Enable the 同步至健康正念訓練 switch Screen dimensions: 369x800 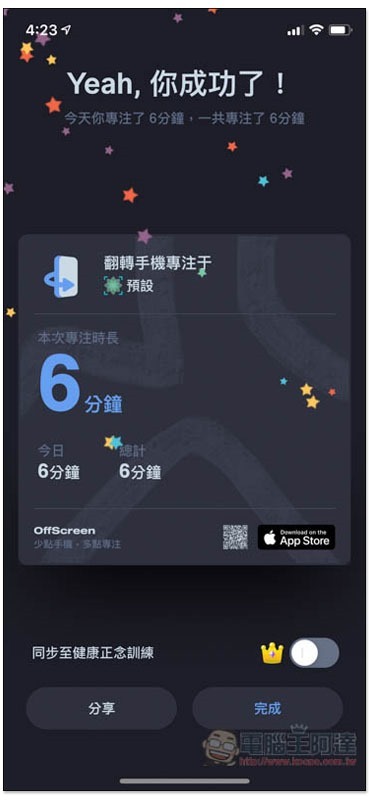314,653
